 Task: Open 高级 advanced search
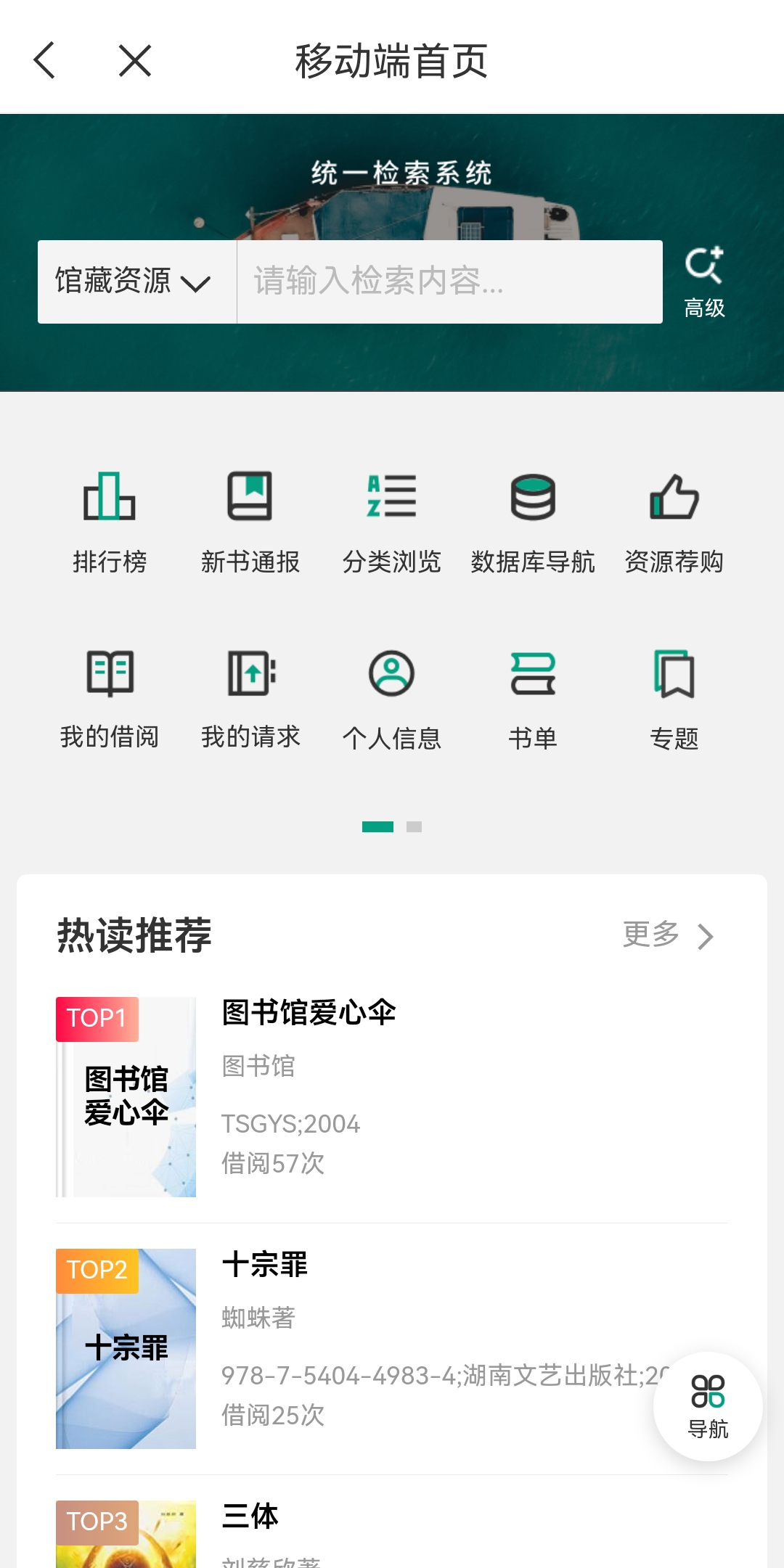704,283
